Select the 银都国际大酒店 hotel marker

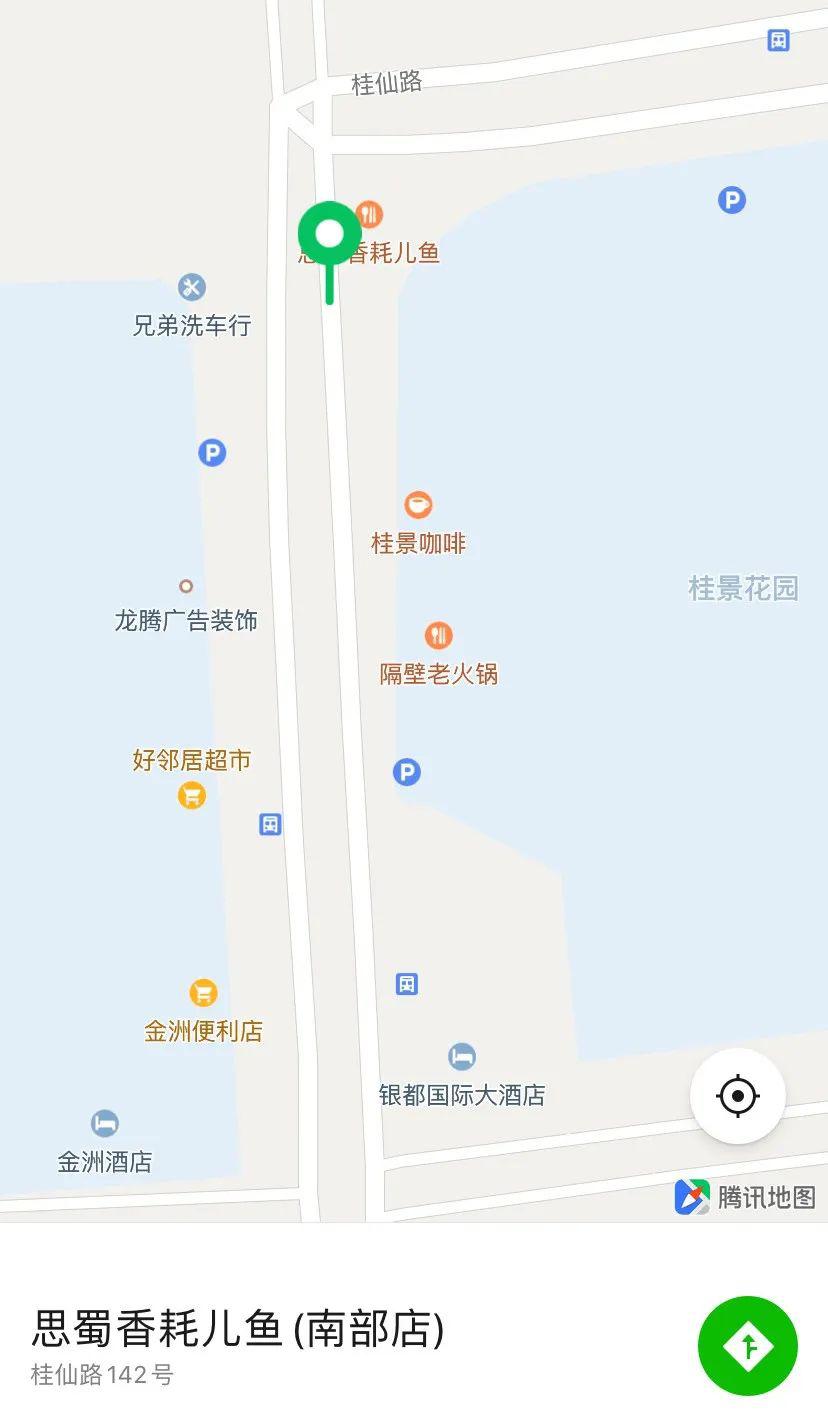coord(462,1057)
